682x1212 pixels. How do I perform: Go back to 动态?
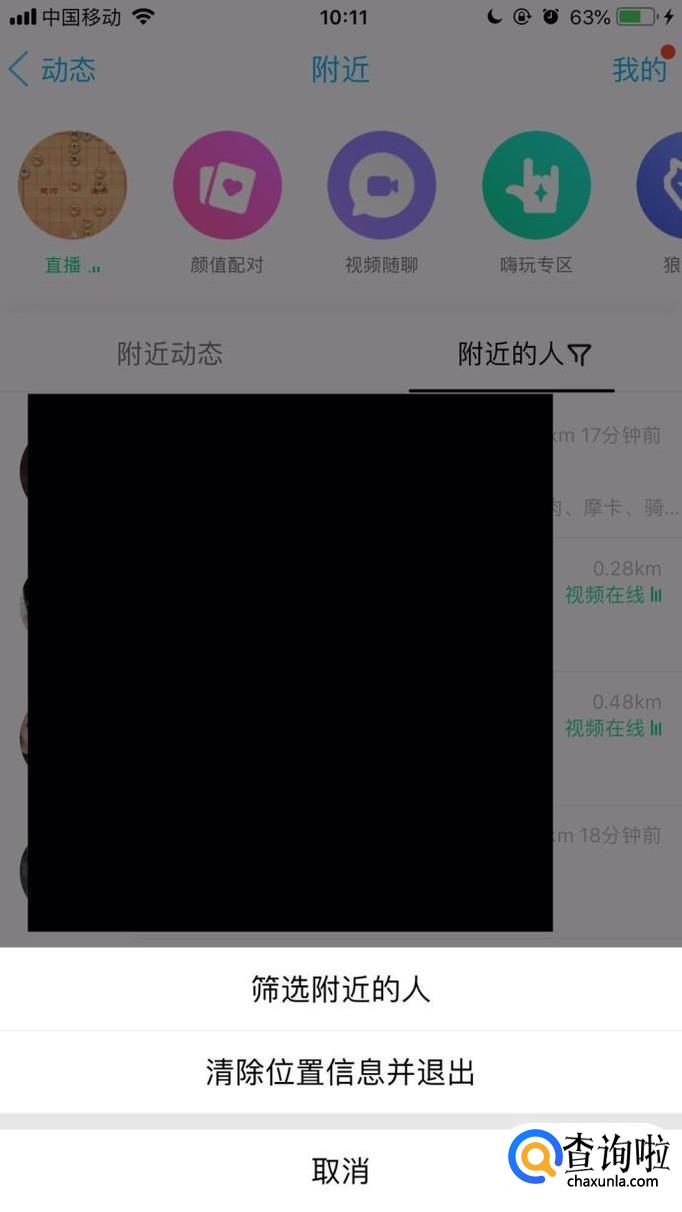click(x=52, y=69)
